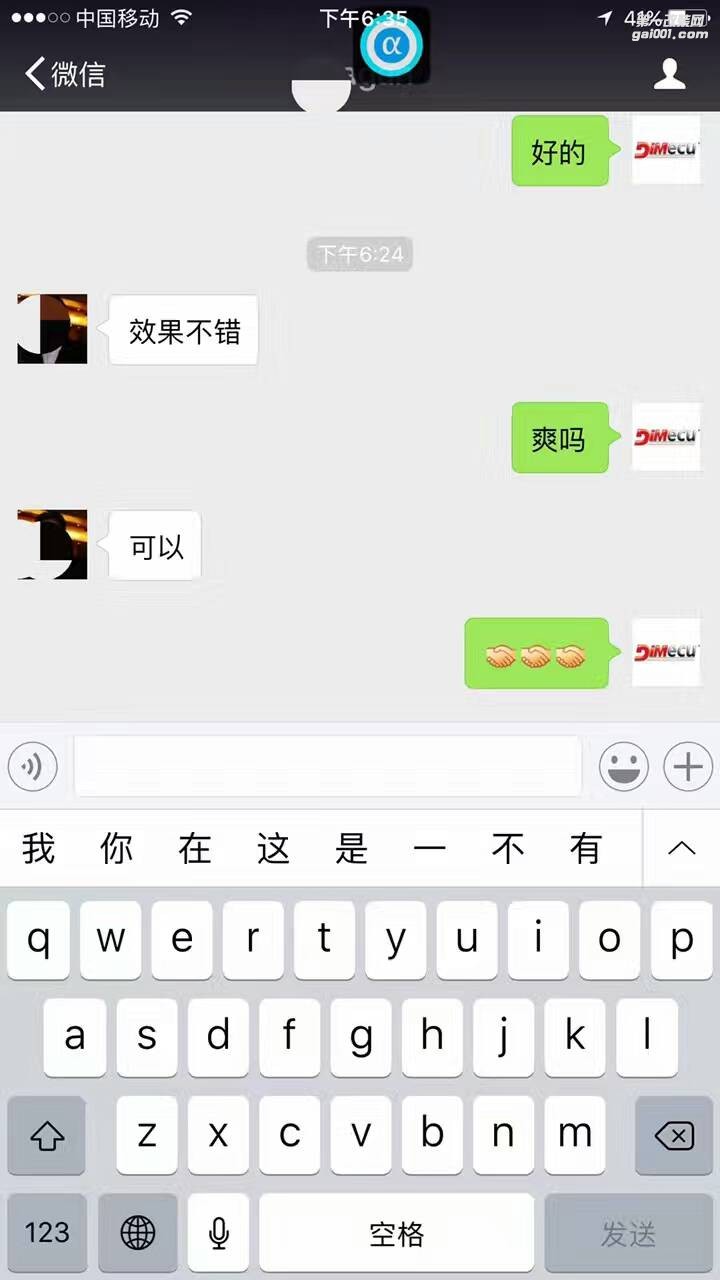Open the plus attachment menu
Viewport: 720px width, 1280px height.
coord(687,767)
